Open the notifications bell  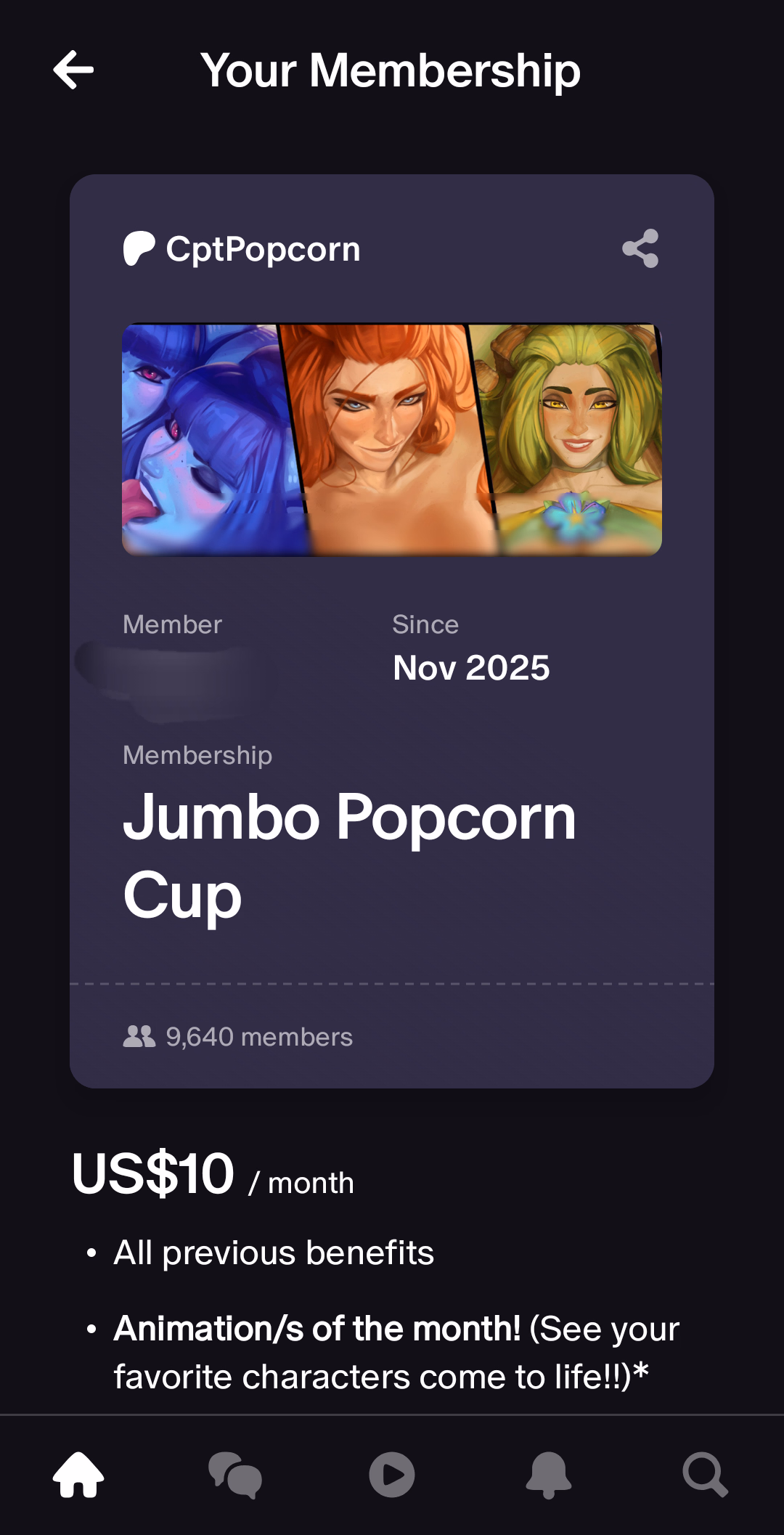click(x=549, y=1475)
